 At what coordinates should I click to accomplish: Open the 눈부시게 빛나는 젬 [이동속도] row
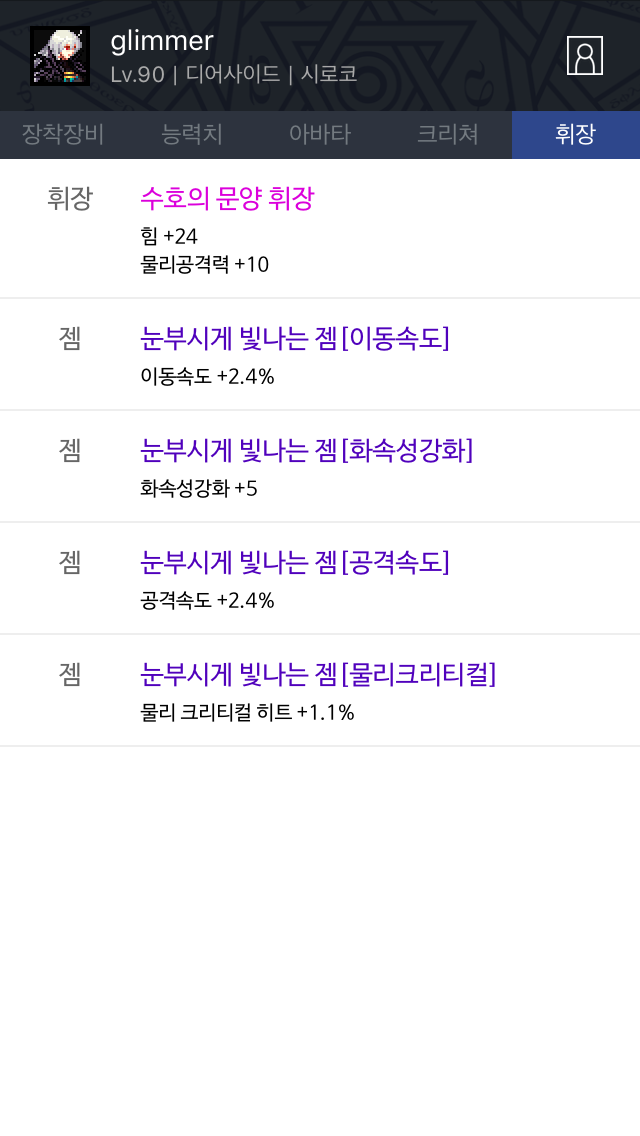pos(320,354)
